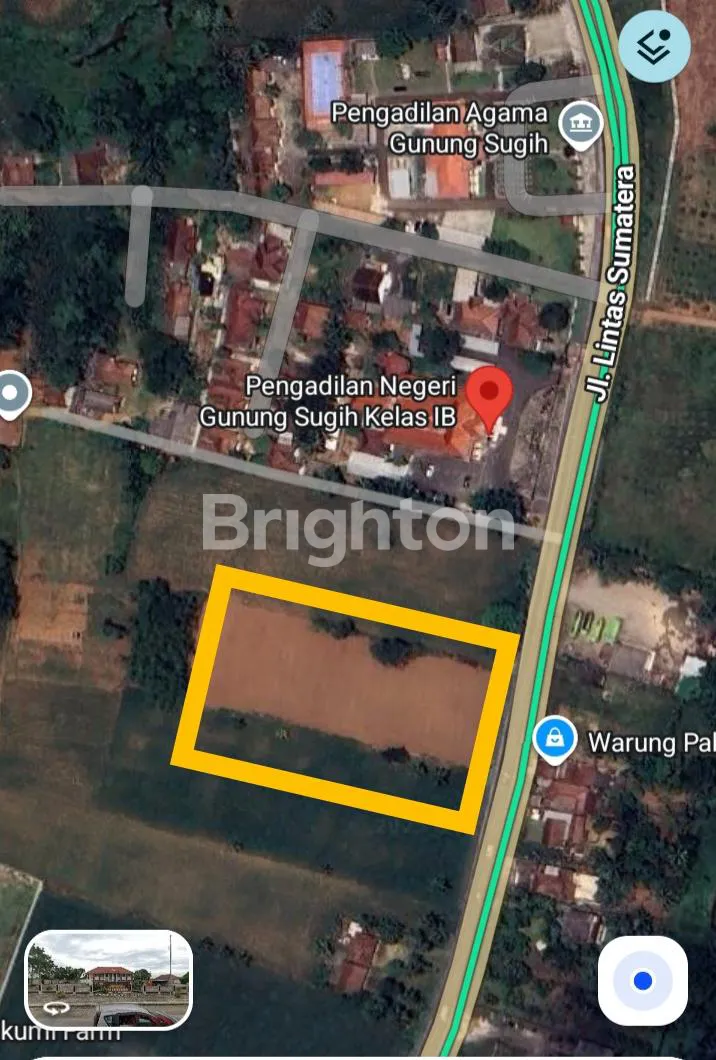
Task: Open the Warung Pal shop marker
Action: [552, 740]
